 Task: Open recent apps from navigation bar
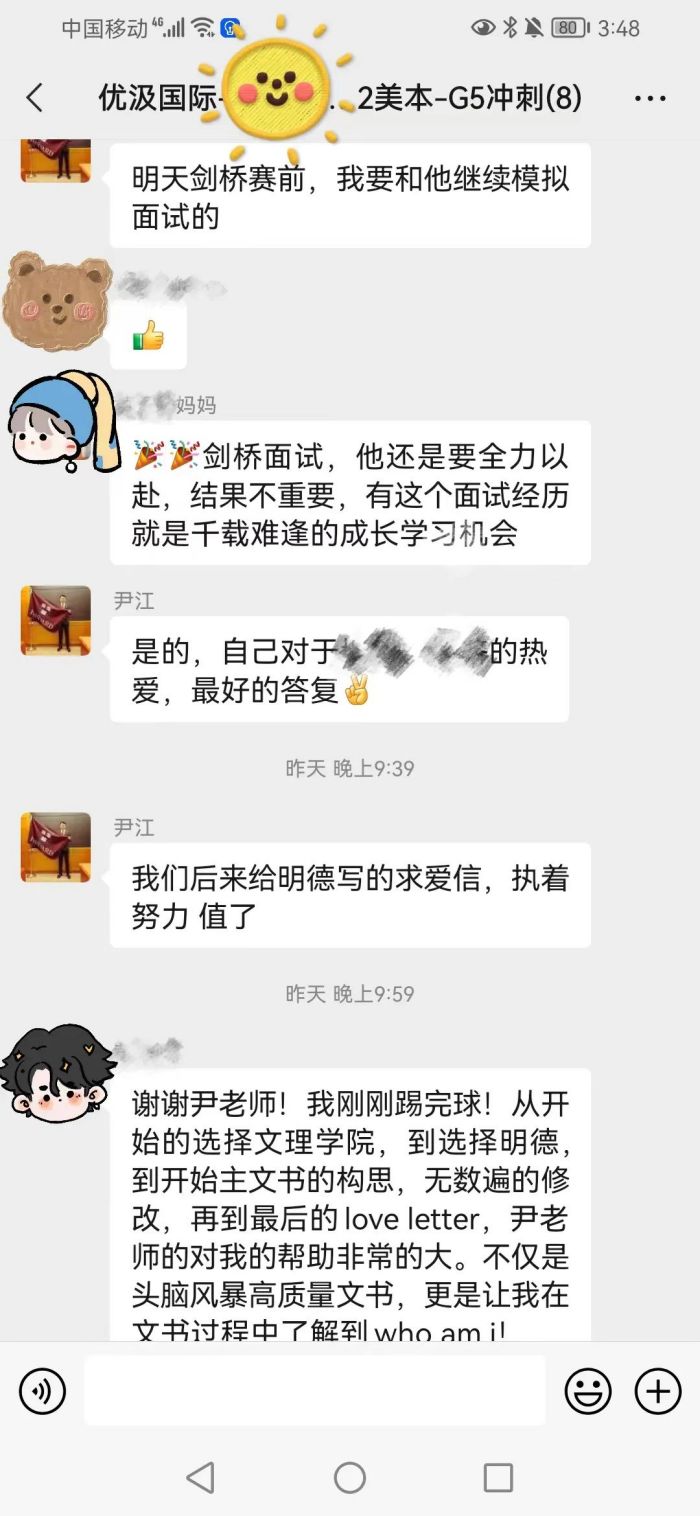pyautogui.click(x=498, y=1477)
